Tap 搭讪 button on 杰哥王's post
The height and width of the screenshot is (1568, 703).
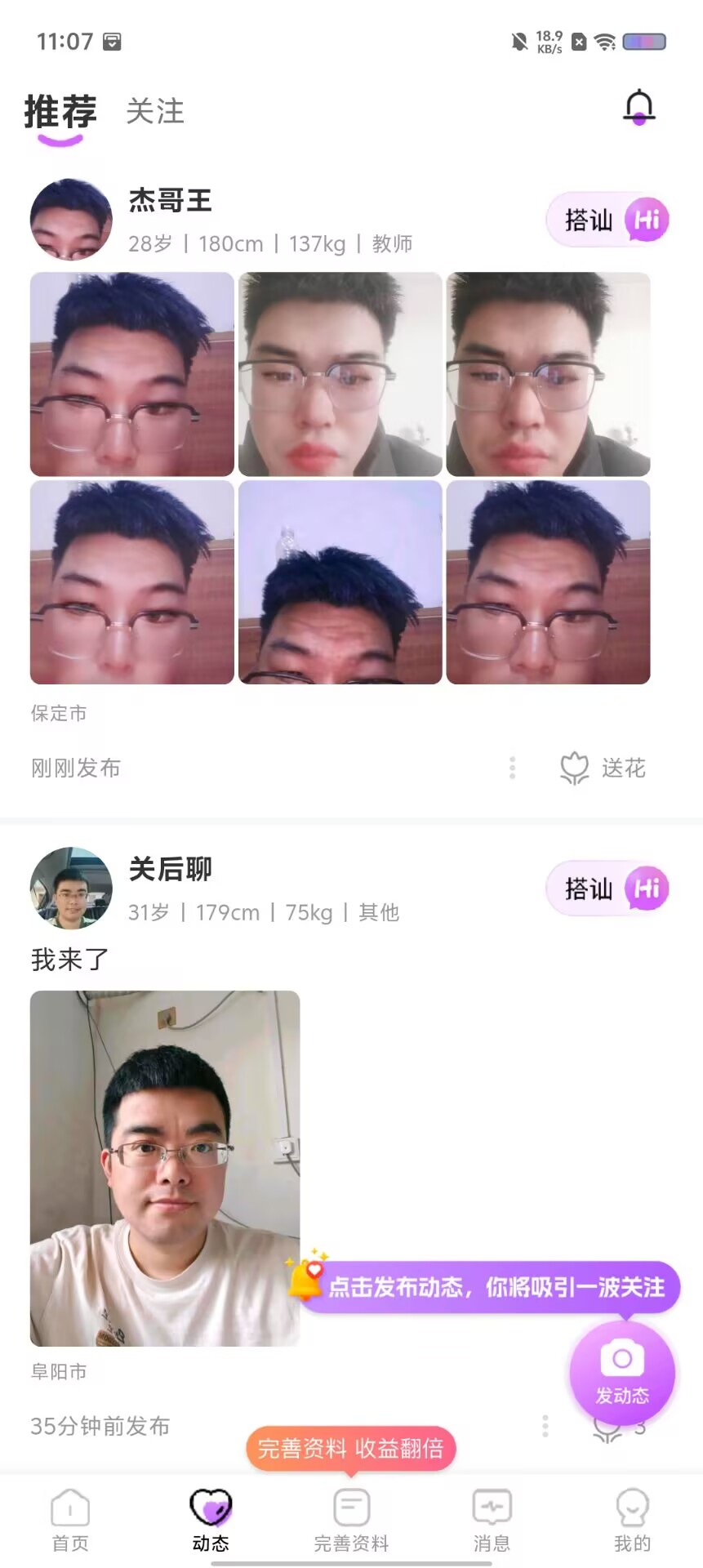607,220
